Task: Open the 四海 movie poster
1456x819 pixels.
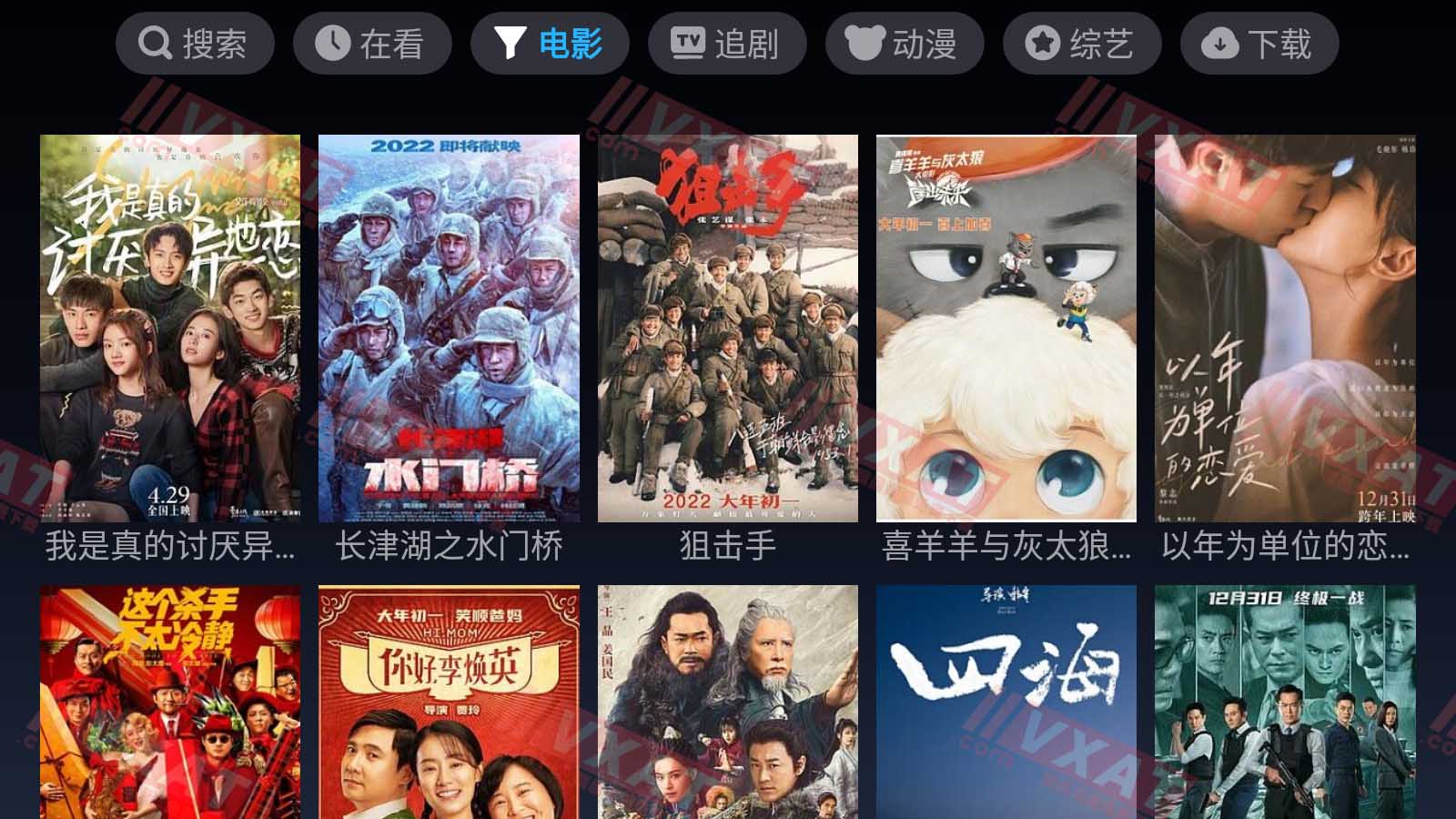Action: click(1006, 703)
